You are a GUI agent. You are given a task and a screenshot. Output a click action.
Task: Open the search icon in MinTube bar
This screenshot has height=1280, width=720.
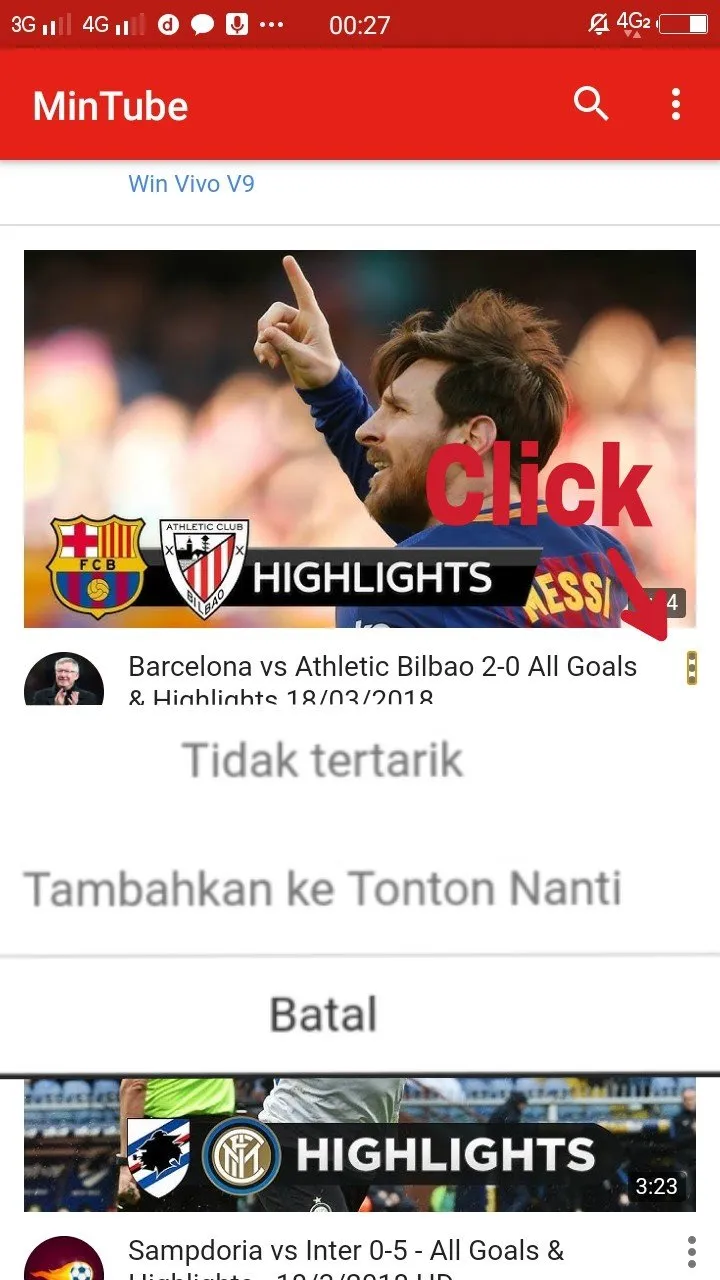click(x=590, y=104)
